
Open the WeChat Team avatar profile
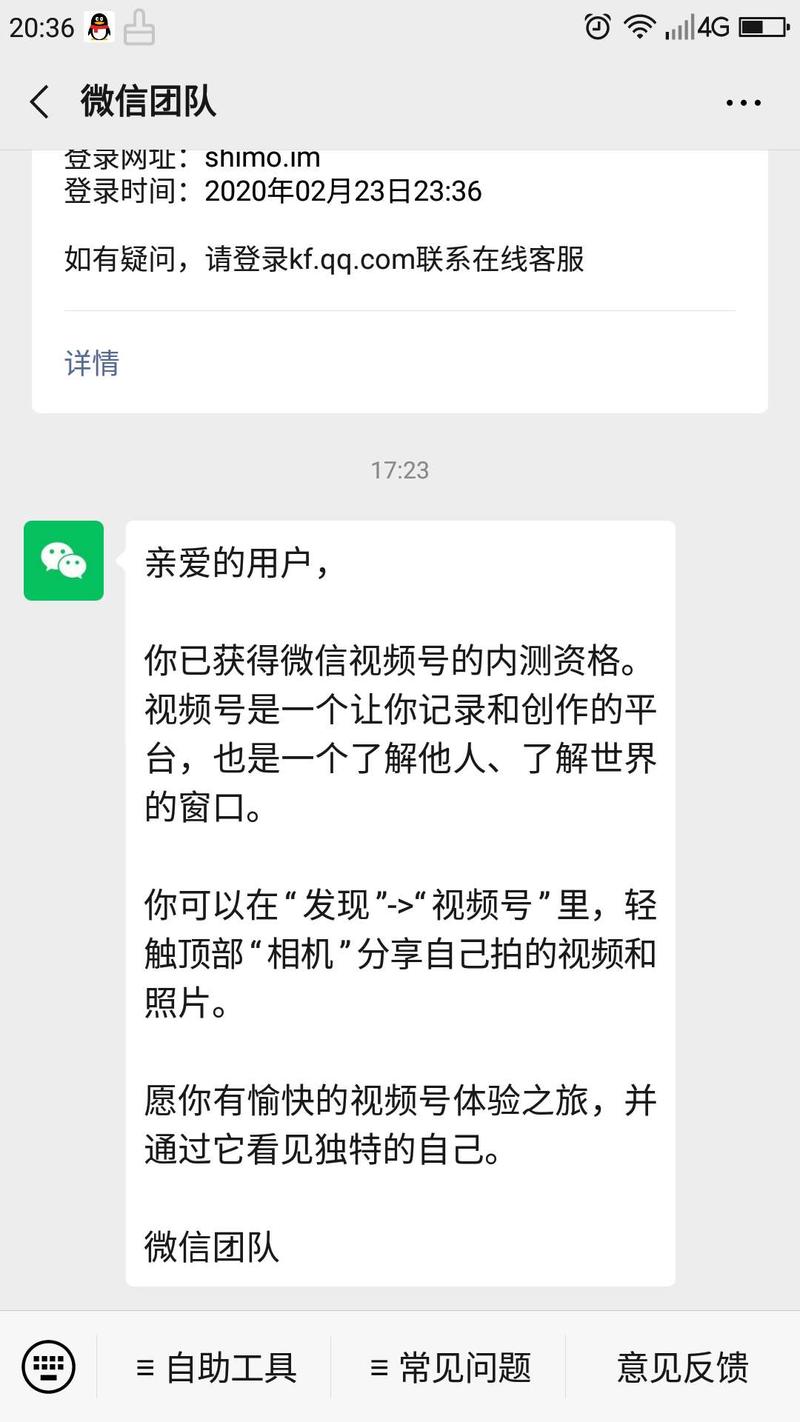click(x=62, y=560)
